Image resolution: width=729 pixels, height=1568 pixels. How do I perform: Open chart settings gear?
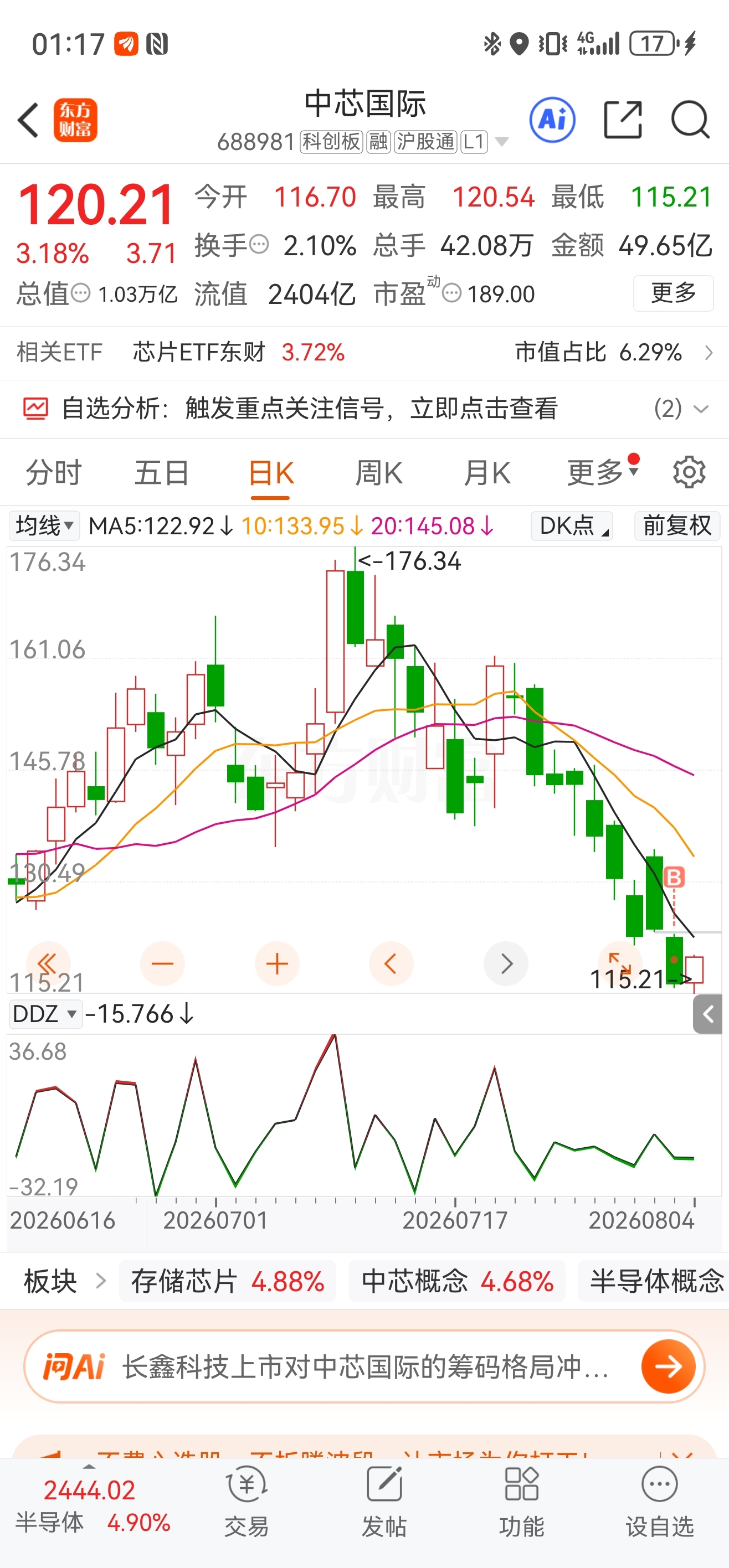pos(689,472)
